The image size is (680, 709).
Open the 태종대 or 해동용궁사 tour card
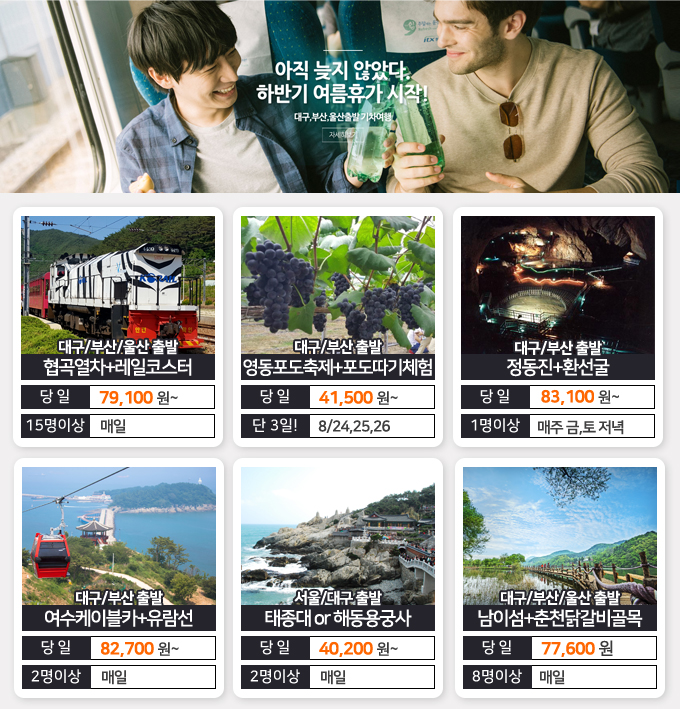[338, 575]
